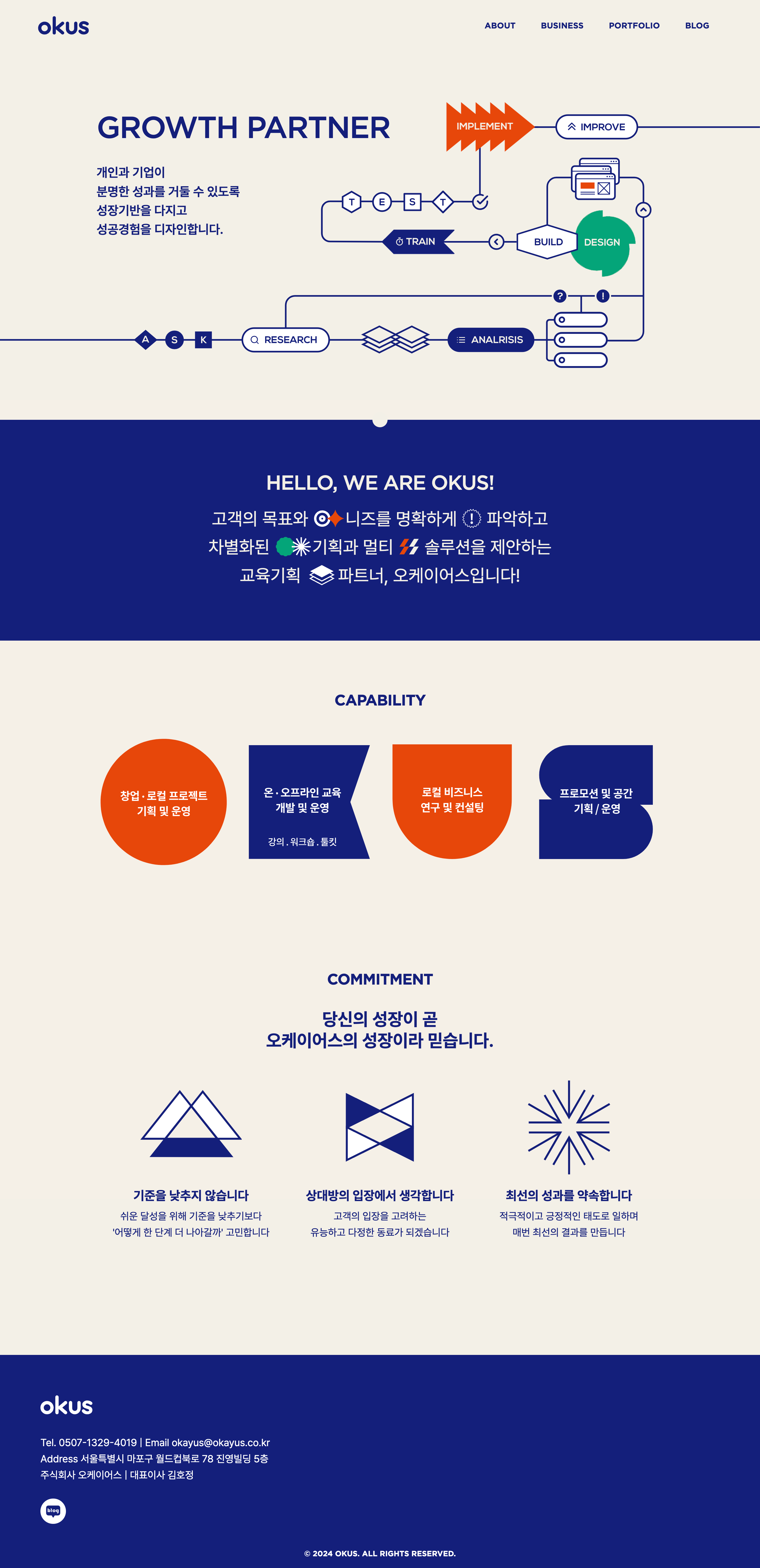Open the ABOUT page
760x1568 pixels.
pyautogui.click(x=500, y=26)
